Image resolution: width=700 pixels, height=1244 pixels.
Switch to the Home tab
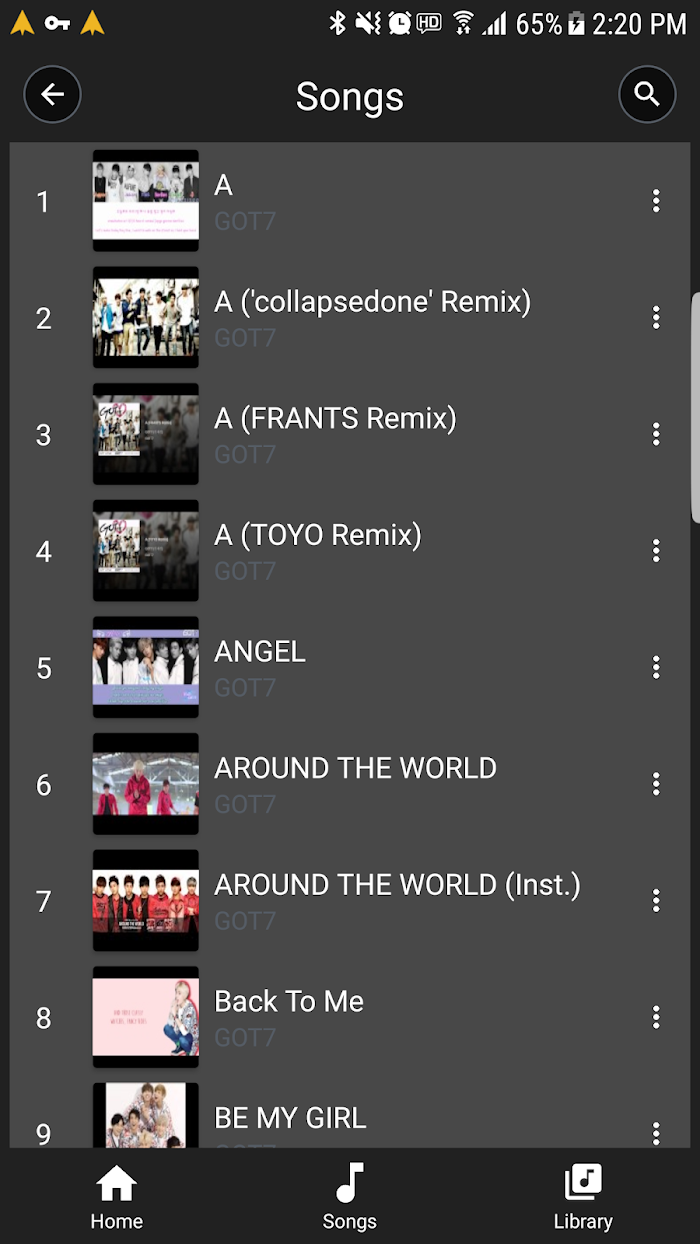(x=117, y=1197)
